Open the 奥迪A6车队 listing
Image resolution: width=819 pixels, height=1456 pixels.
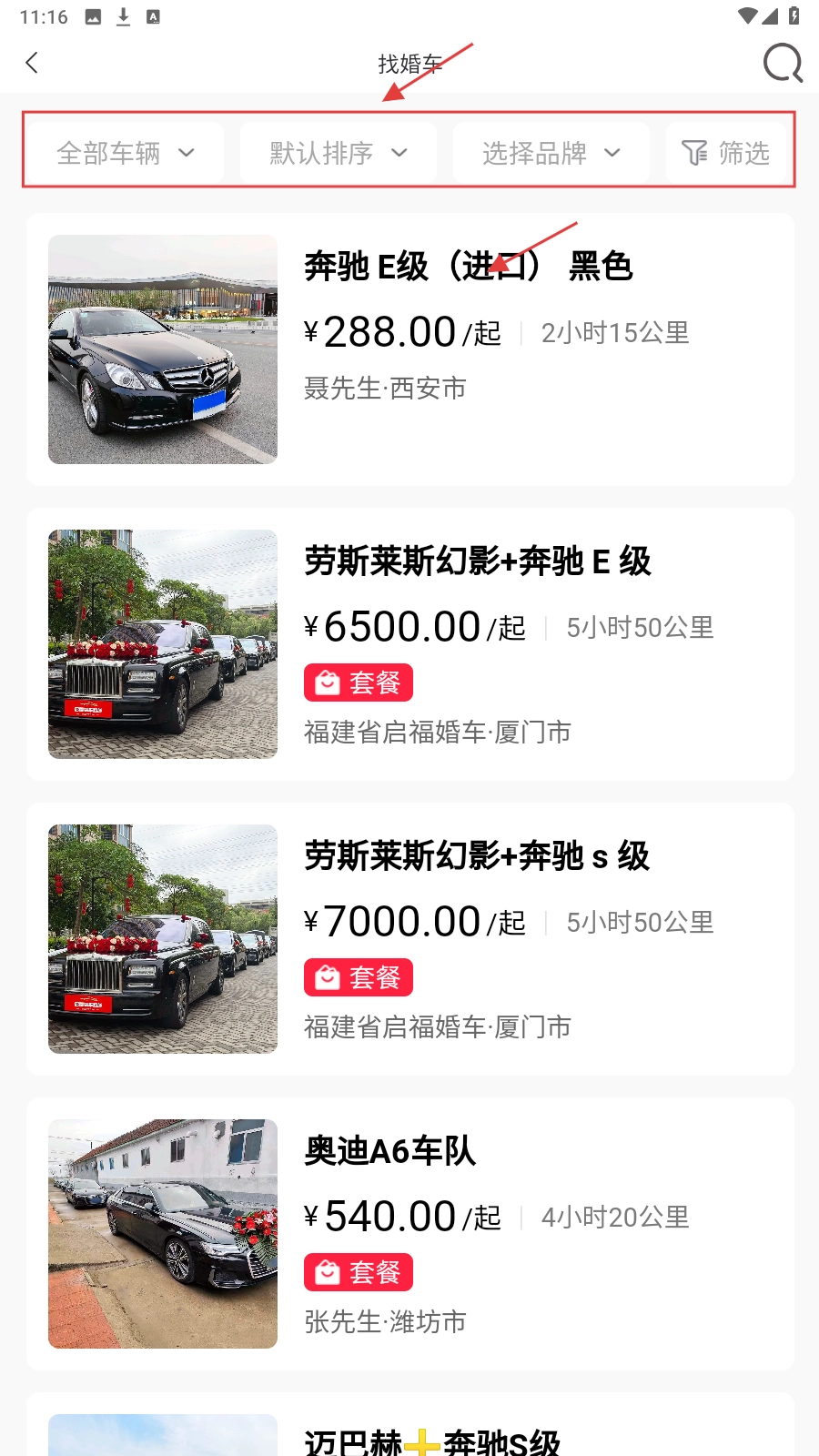pyautogui.click(x=409, y=1234)
